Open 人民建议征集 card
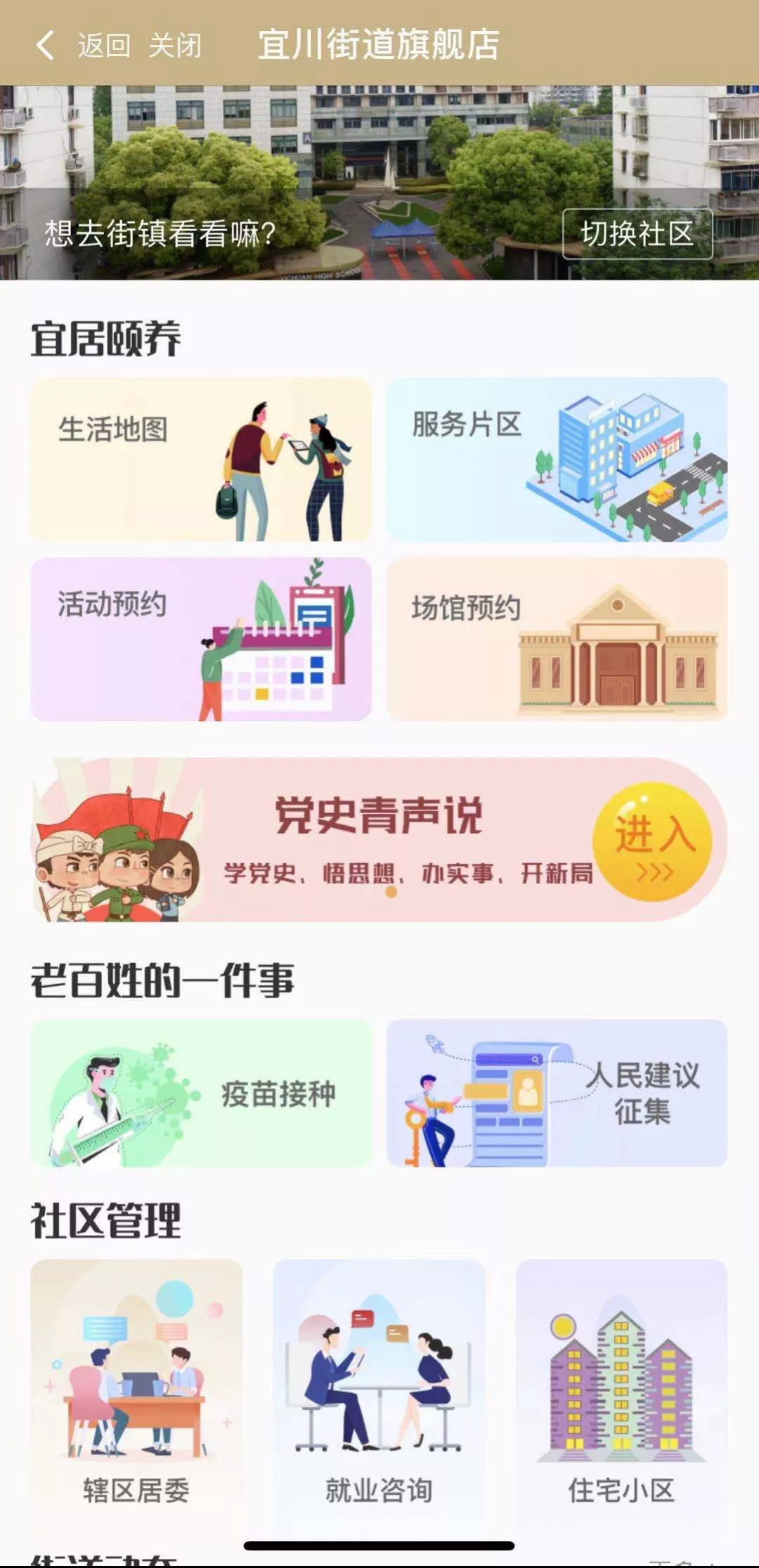The height and width of the screenshot is (1568, 759). (x=557, y=1093)
